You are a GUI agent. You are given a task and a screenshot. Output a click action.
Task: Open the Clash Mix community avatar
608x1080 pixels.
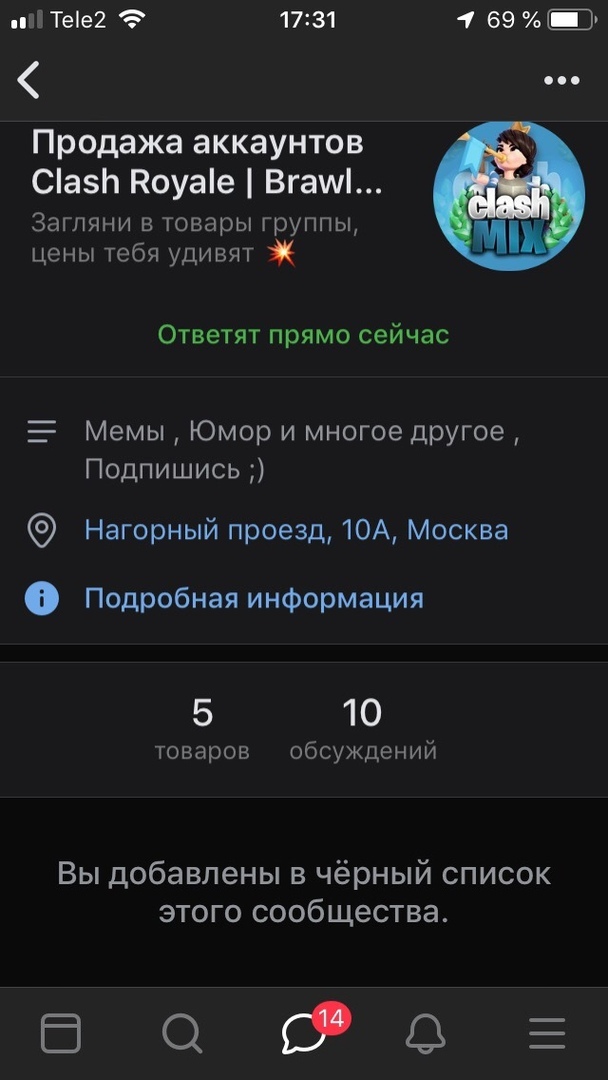pos(509,197)
